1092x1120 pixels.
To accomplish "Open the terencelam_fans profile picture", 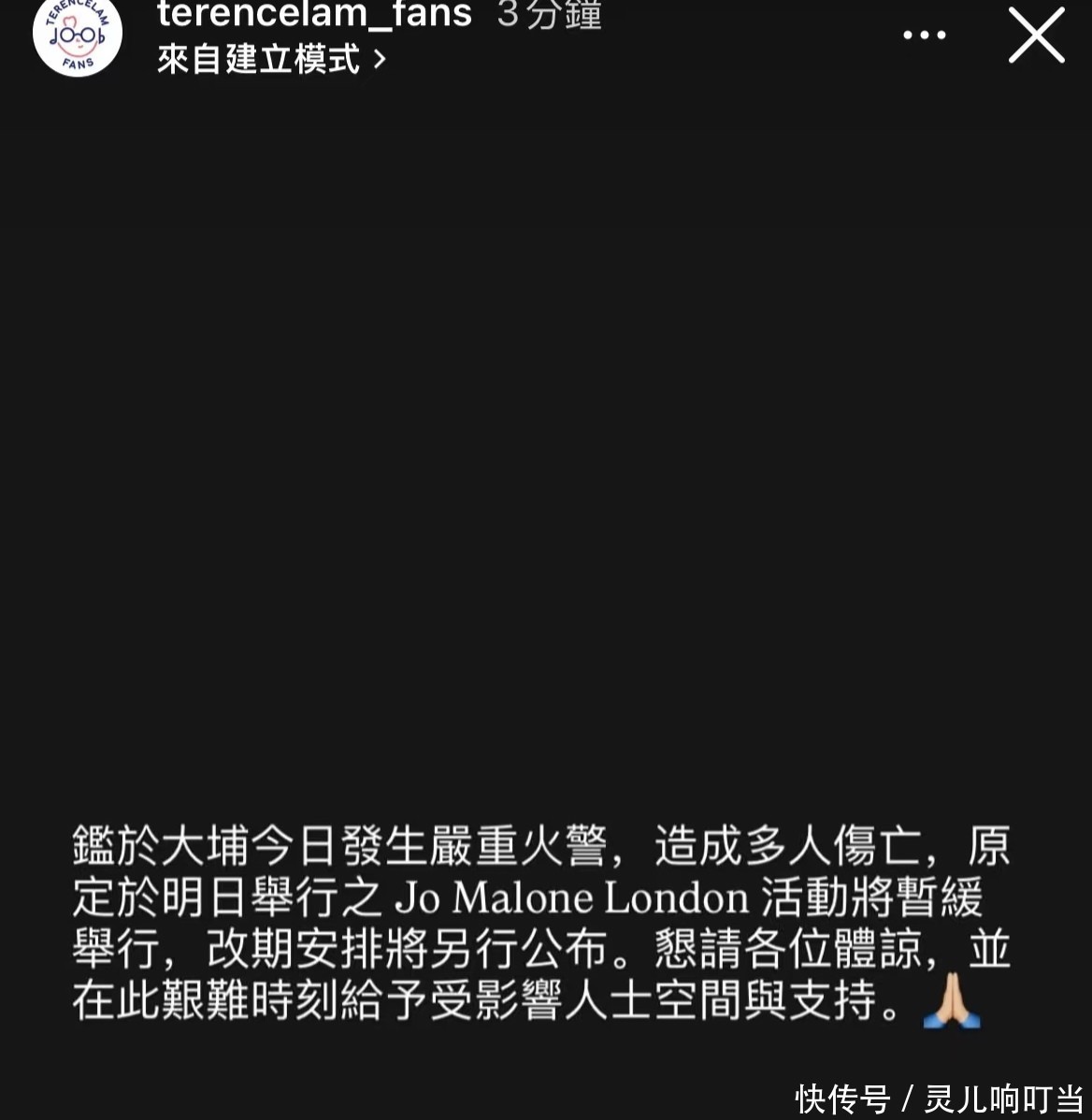I will 77,35.
